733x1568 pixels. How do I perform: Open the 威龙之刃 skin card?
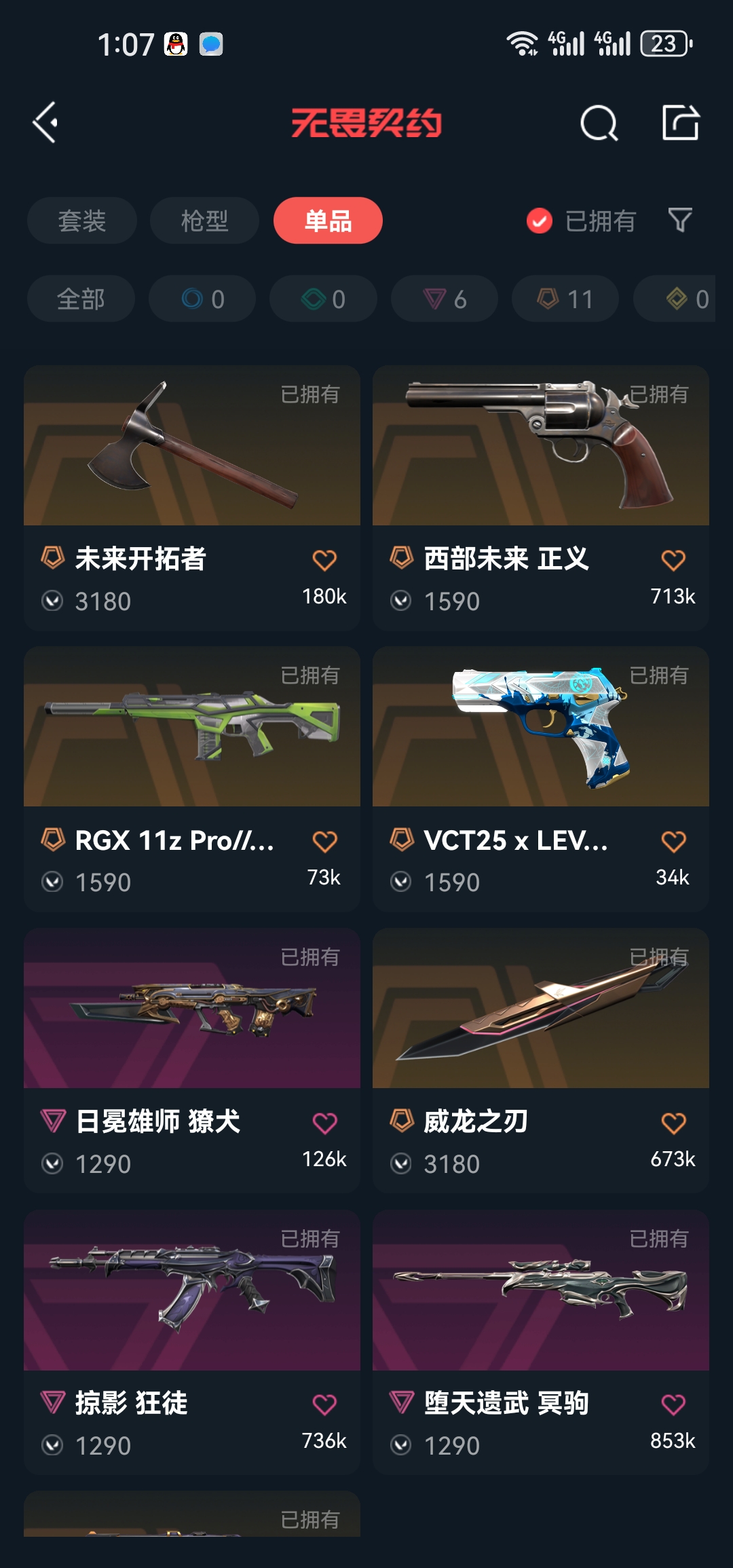(x=541, y=1061)
